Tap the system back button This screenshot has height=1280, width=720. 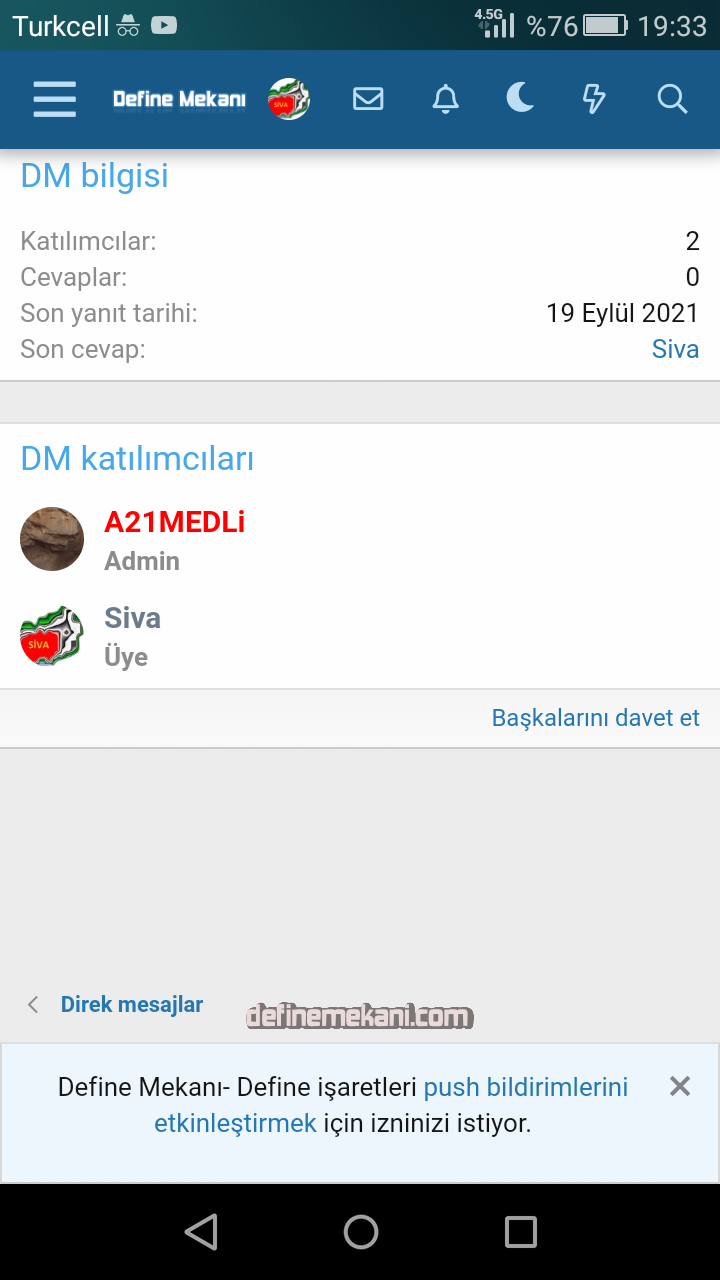[201, 1232]
